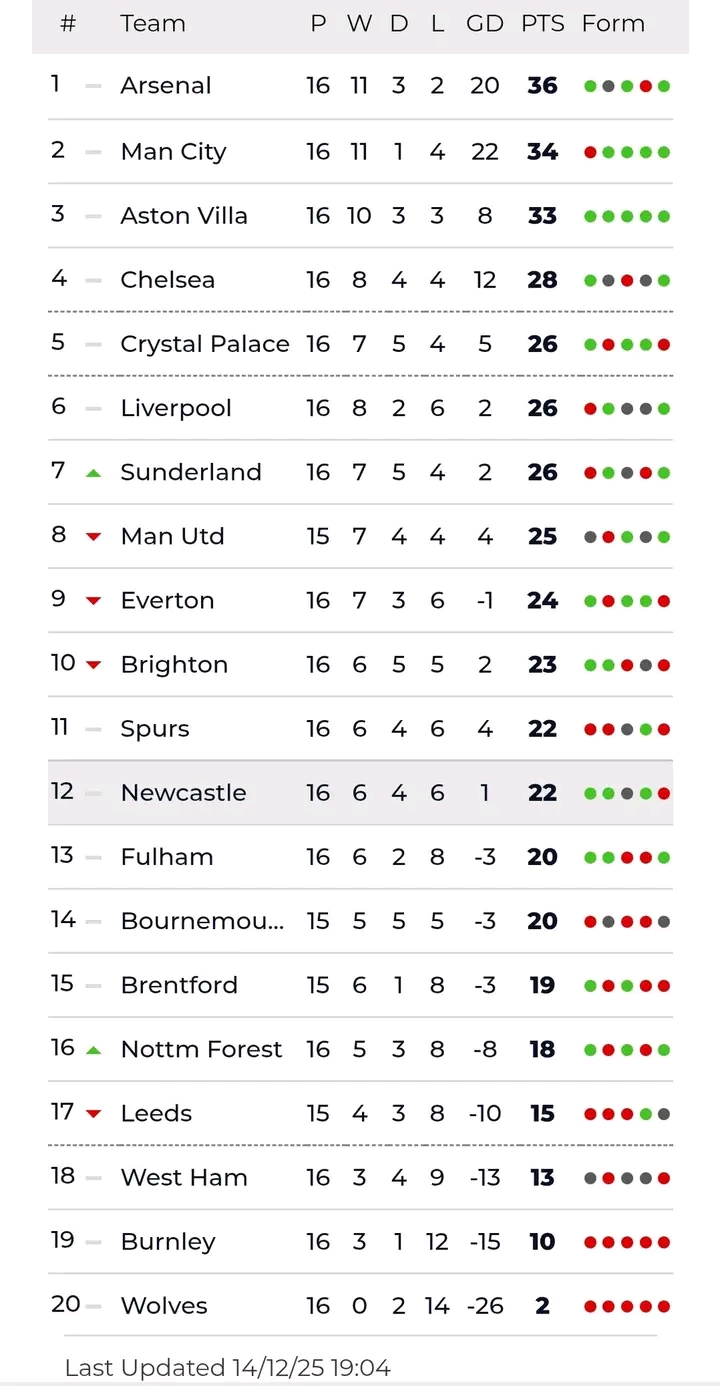Open Arsenal's team page
The image size is (720, 1386).
tap(166, 86)
